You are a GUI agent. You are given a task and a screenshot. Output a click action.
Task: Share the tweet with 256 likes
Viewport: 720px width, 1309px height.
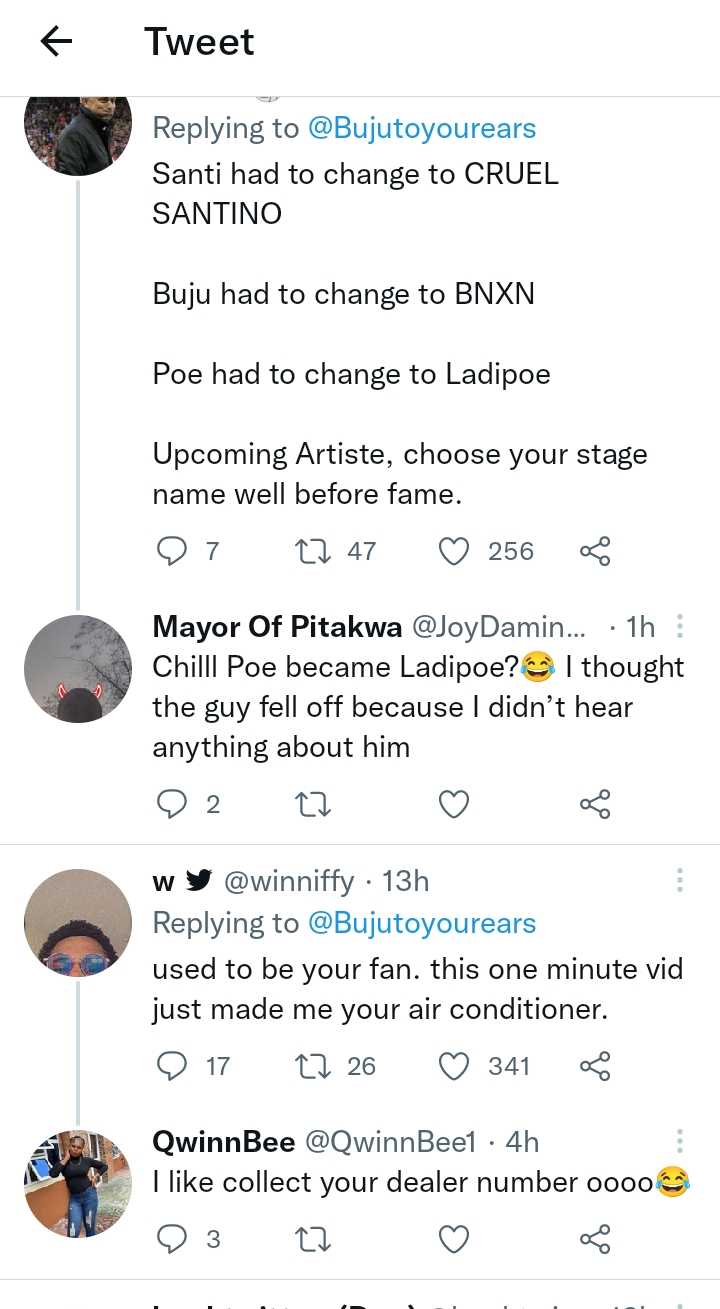click(595, 551)
